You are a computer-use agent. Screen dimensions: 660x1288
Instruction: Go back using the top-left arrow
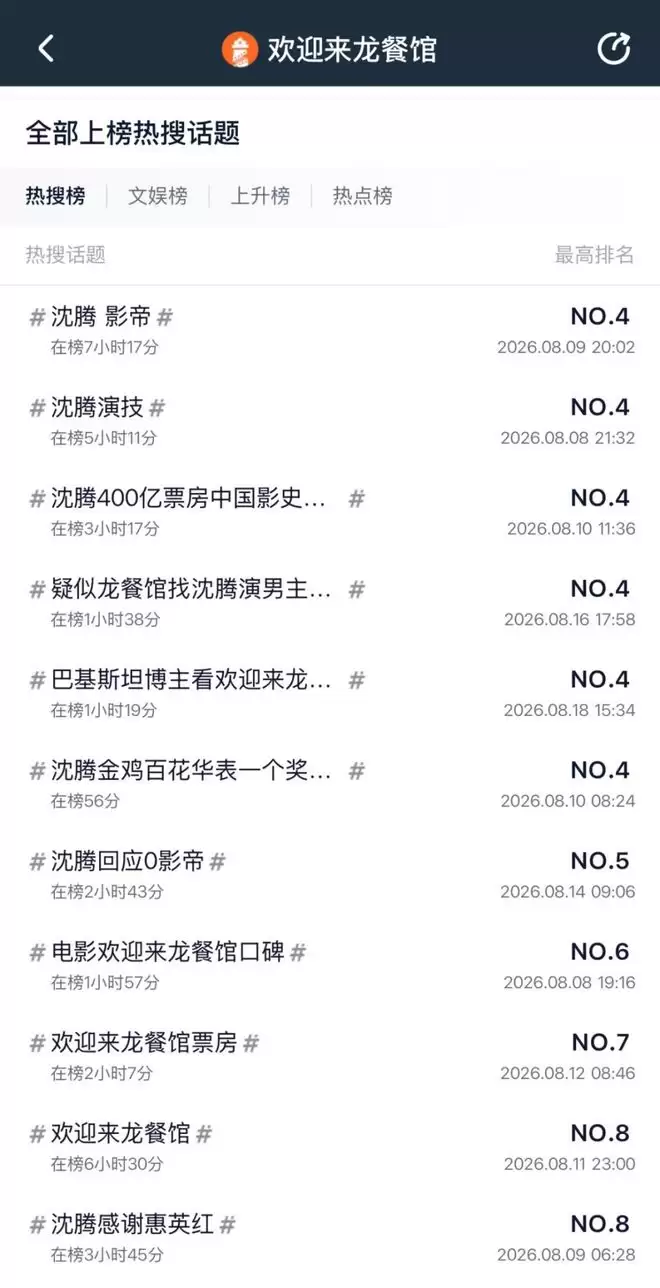point(46,48)
